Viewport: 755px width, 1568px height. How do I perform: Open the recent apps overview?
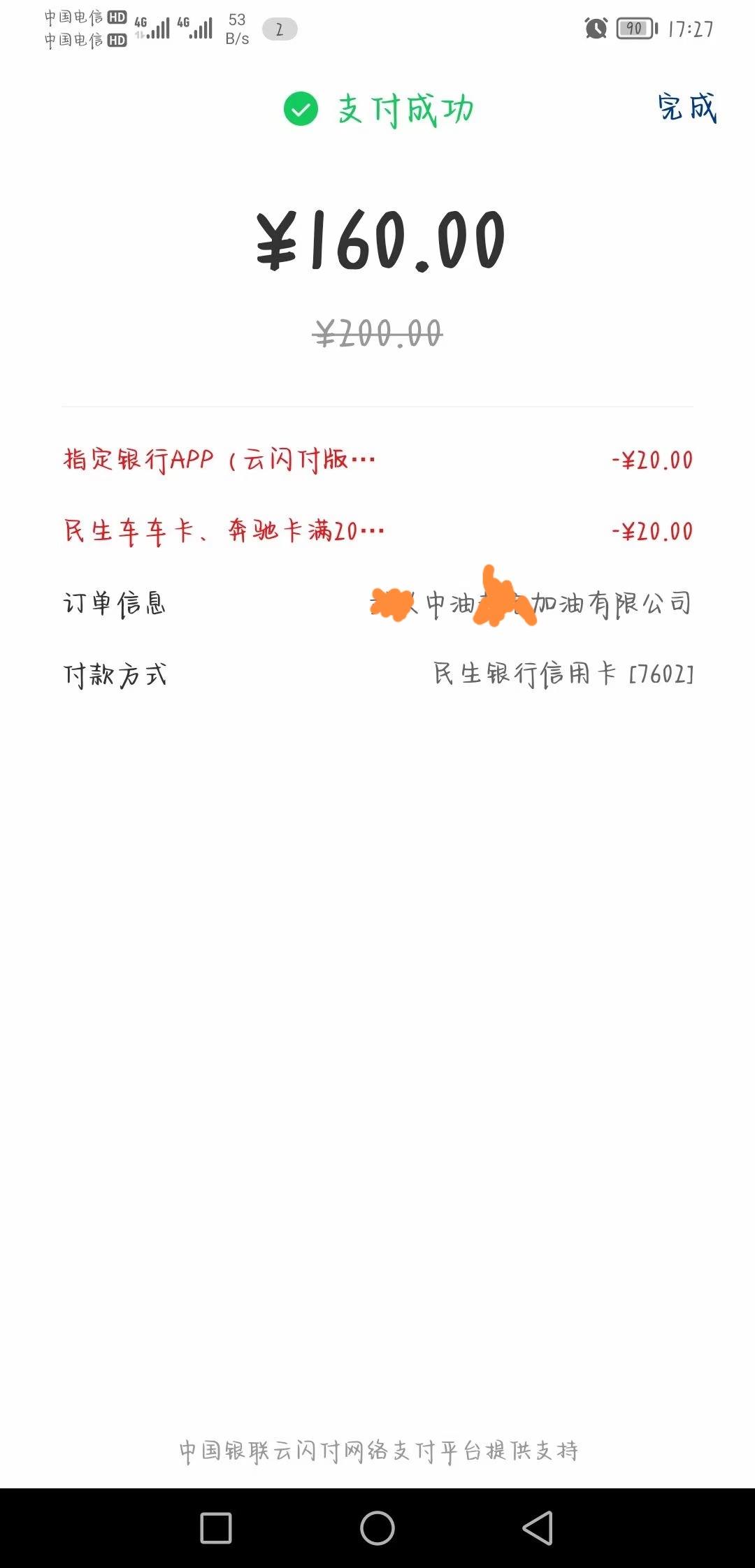[216, 1527]
